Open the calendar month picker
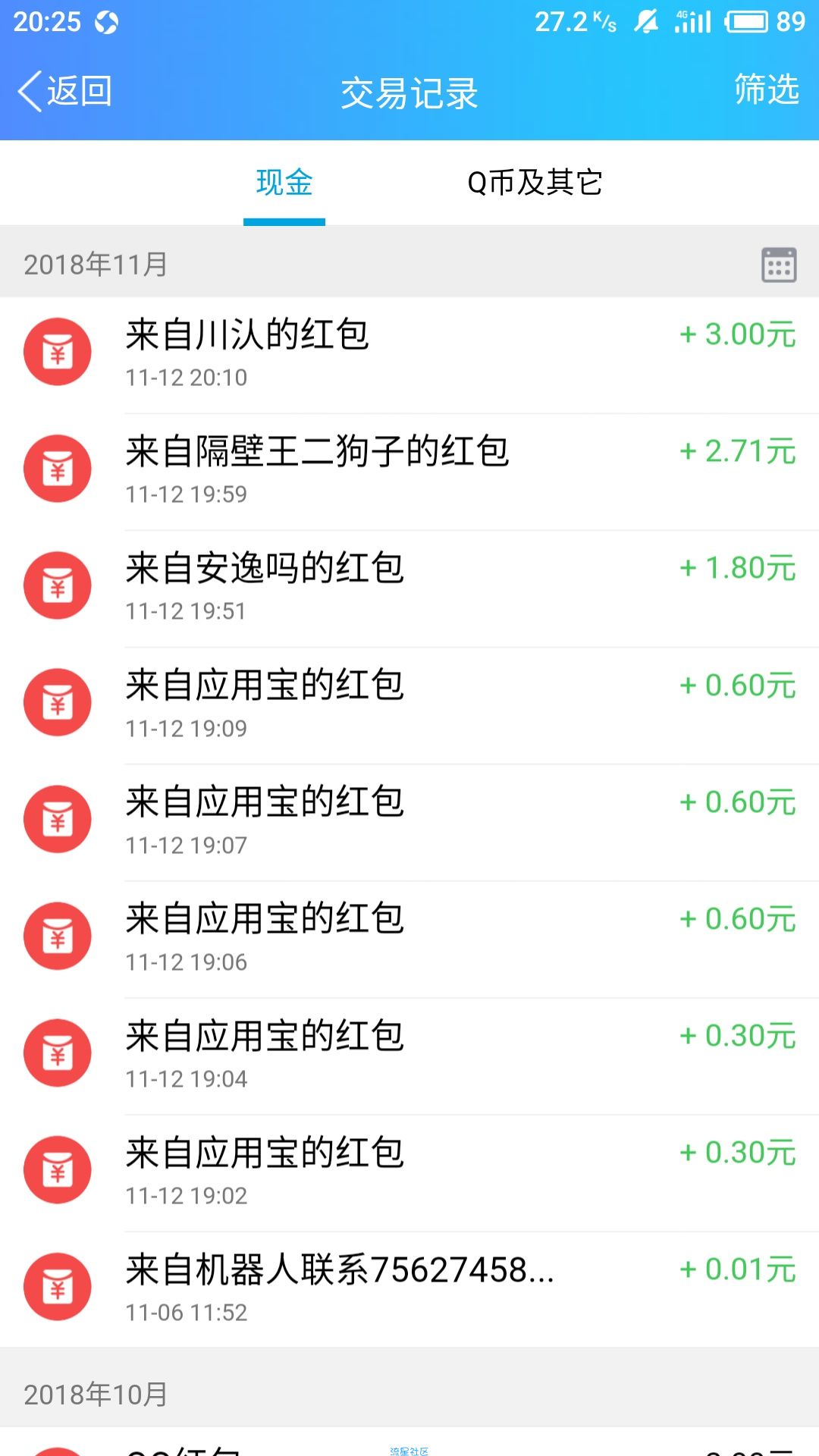This screenshot has height=1456, width=819. pos(779,265)
